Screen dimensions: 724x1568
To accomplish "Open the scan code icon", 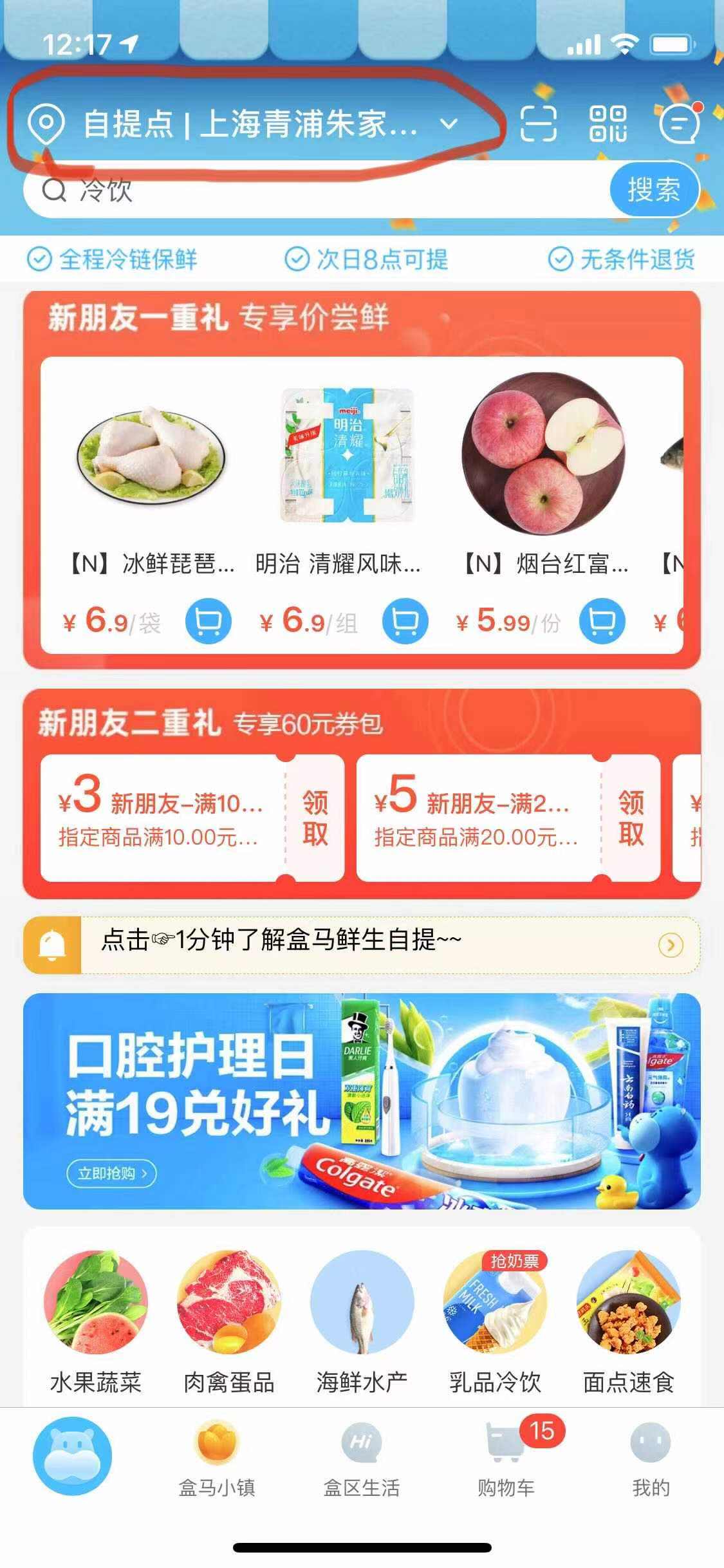I will pos(538,123).
